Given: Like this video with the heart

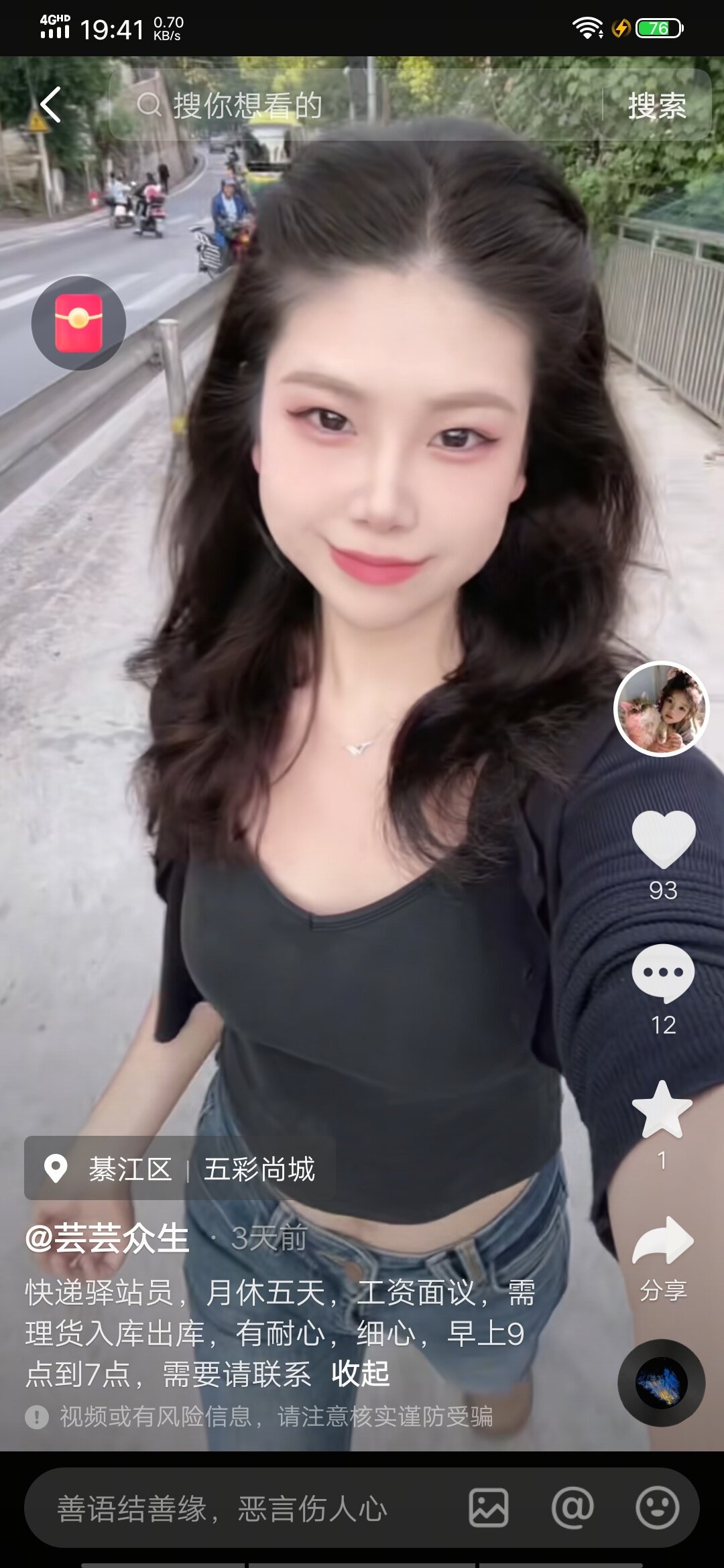Looking at the screenshot, I should [x=663, y=839].
